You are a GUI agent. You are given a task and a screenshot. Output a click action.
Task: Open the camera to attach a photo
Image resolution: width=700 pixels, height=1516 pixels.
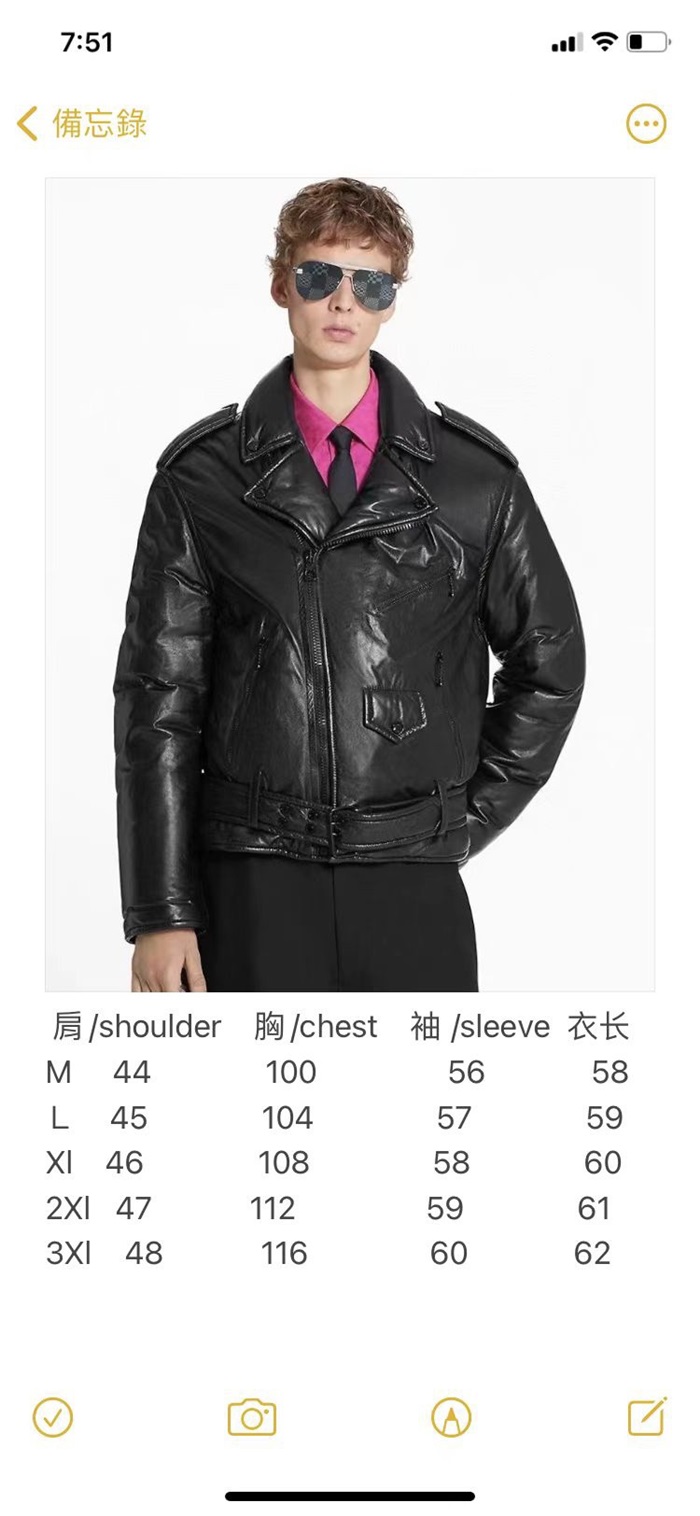tap(251, 1417)
